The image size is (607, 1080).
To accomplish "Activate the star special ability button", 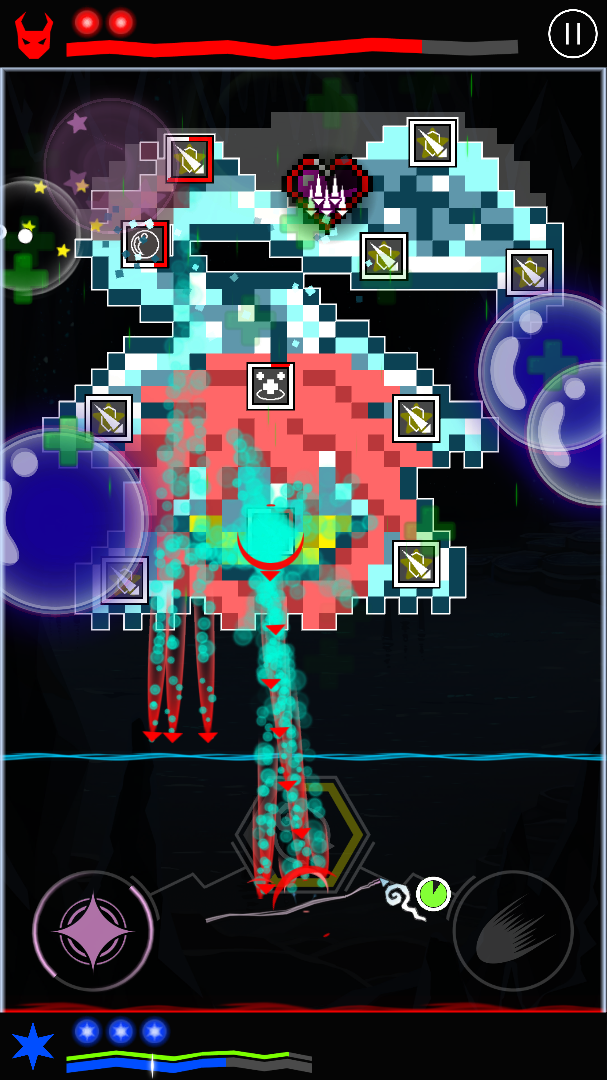I will (x=93, y=931).
